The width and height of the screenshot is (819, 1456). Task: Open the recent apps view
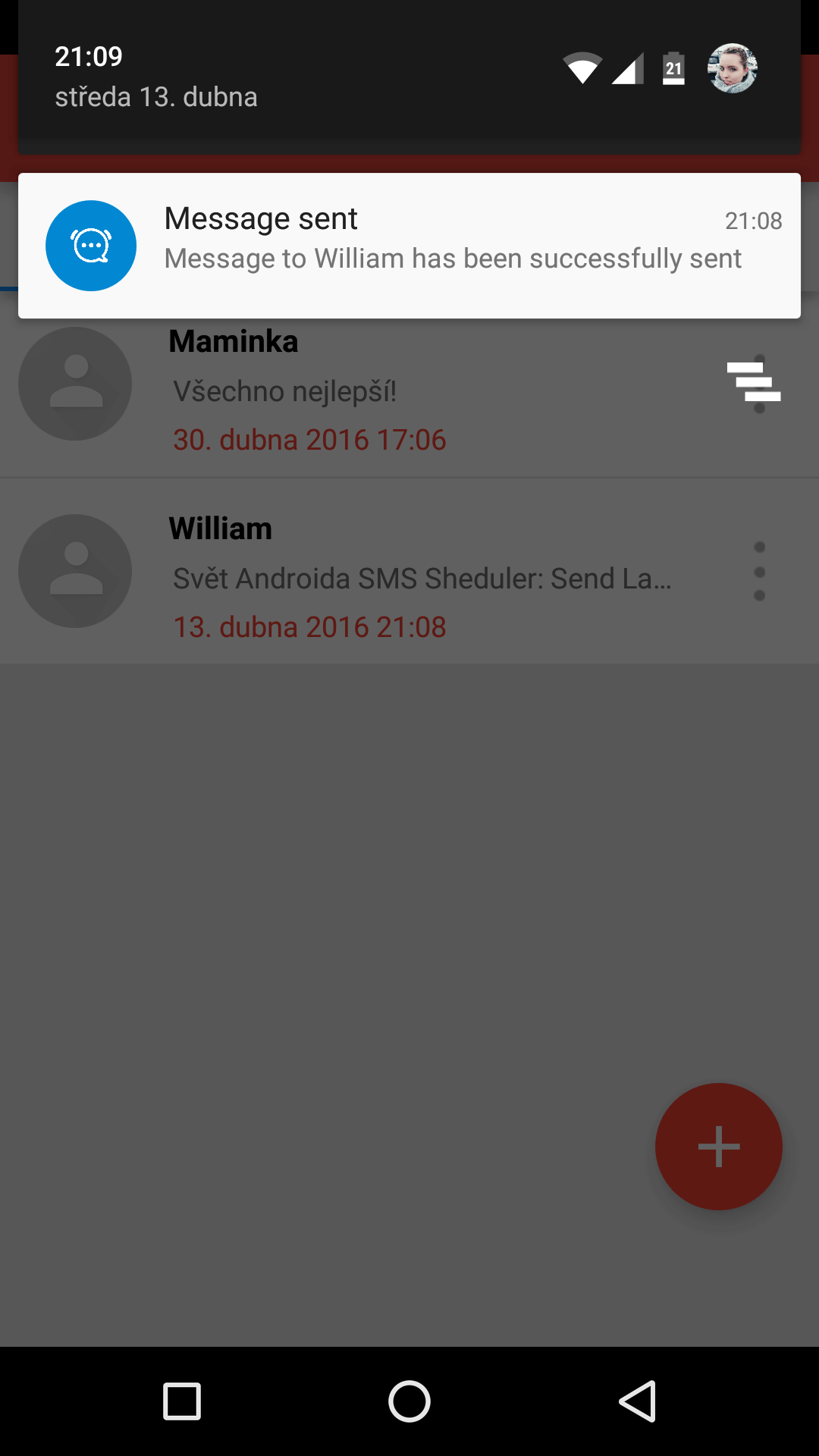[x=182, y=1401]
